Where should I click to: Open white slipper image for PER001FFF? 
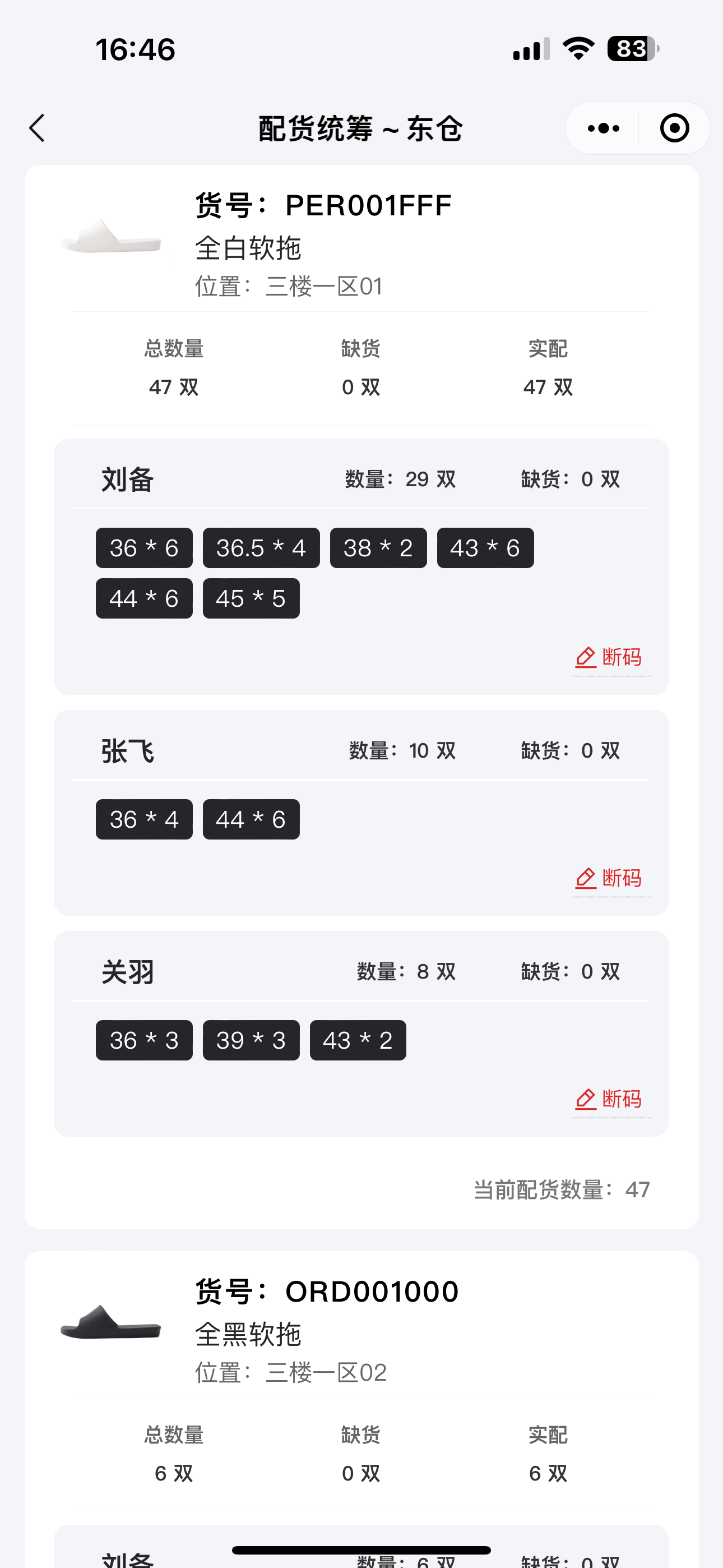(111, 237)
